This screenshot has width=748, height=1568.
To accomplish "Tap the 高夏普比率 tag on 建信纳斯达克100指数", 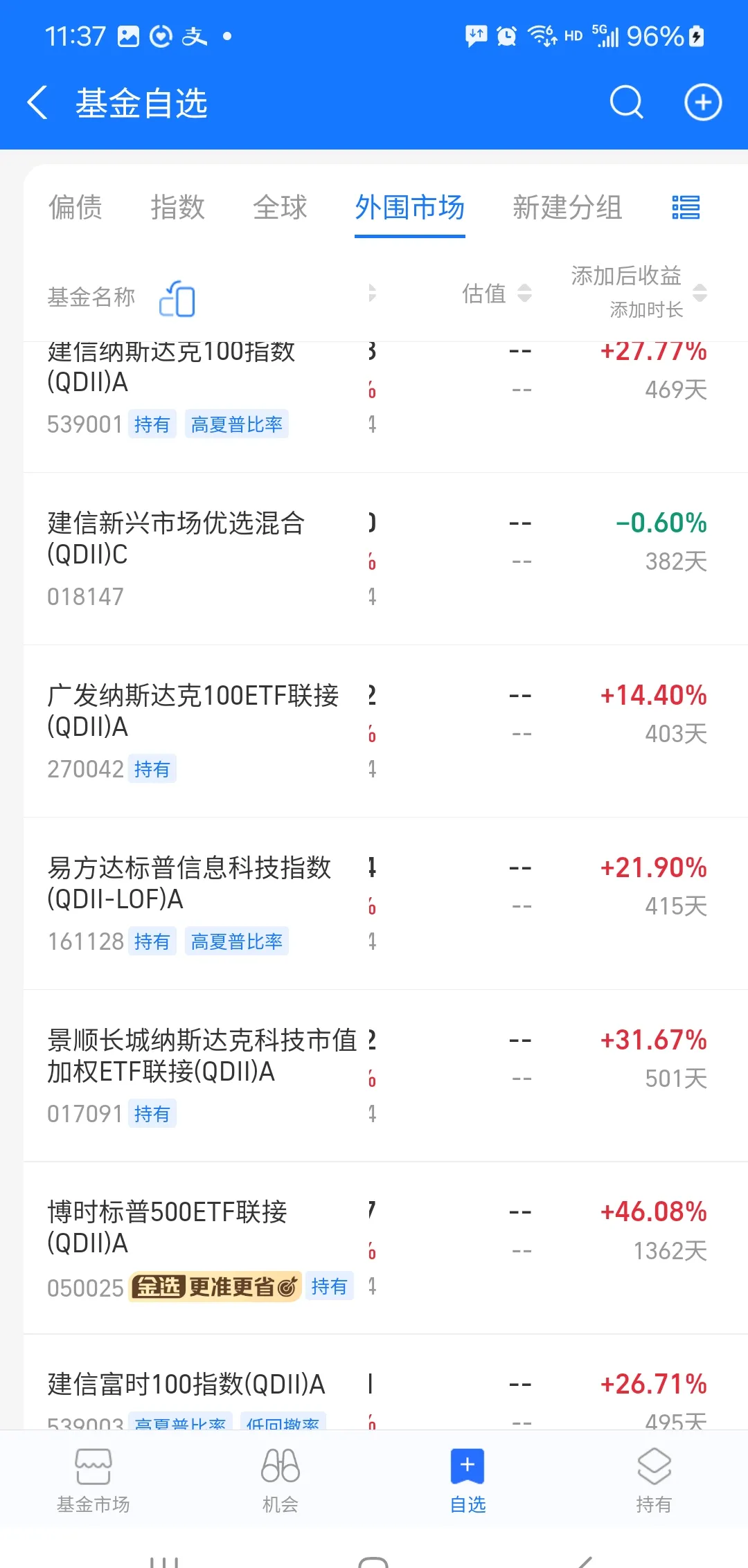I will [237, 424].
